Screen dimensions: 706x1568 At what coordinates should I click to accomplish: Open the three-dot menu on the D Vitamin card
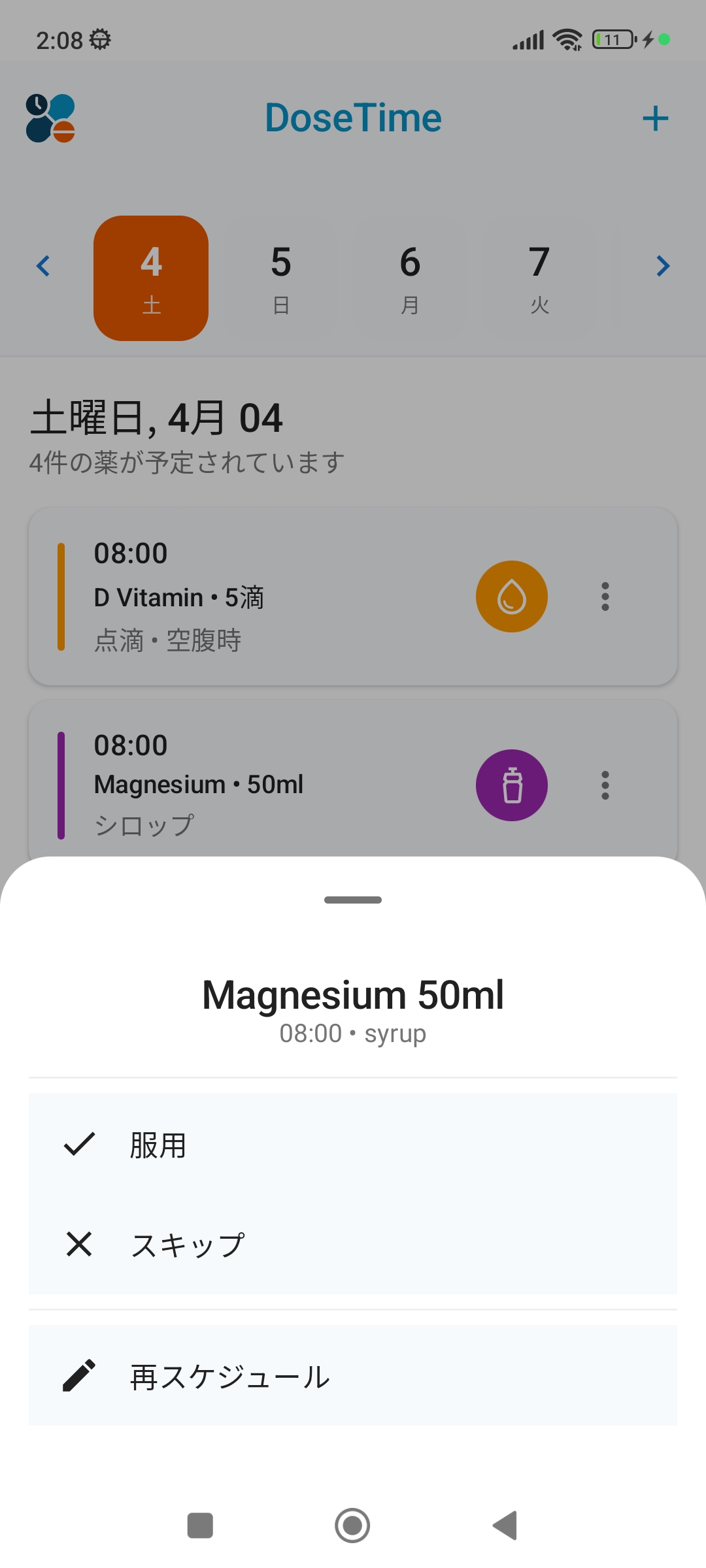pos(605,595)
